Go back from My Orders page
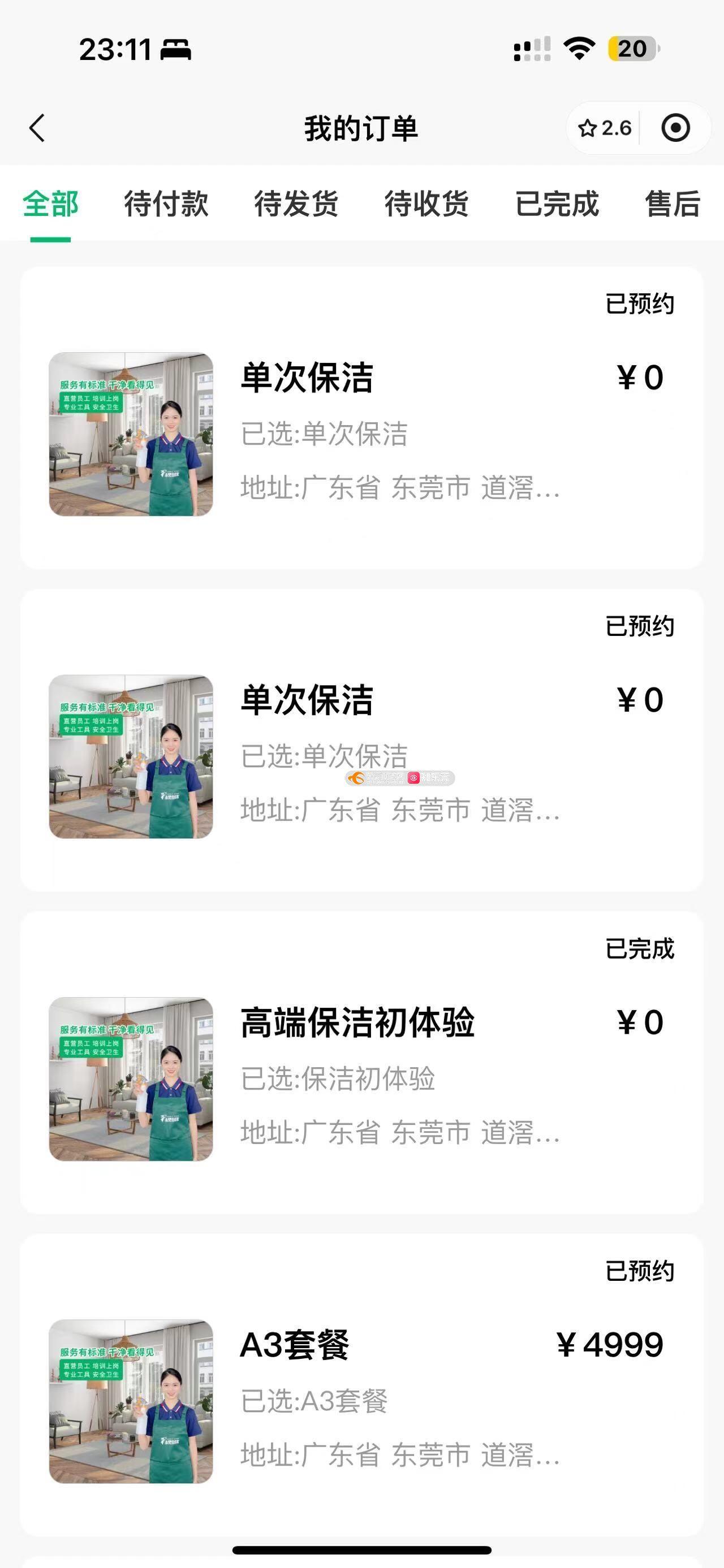Image resolution: width=724 pixels, height=1568 pixels. click(37, 128)
